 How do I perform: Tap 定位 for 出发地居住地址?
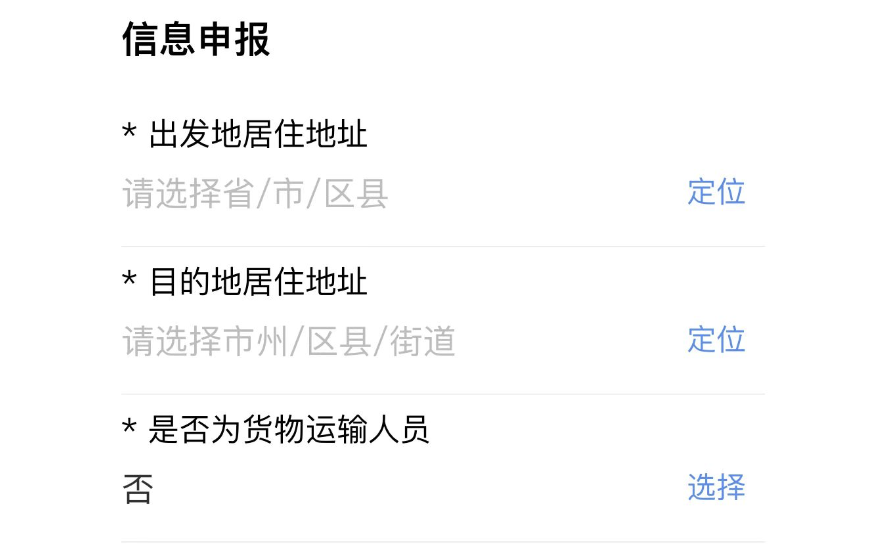pyautogui.click(x=716, y=192)
